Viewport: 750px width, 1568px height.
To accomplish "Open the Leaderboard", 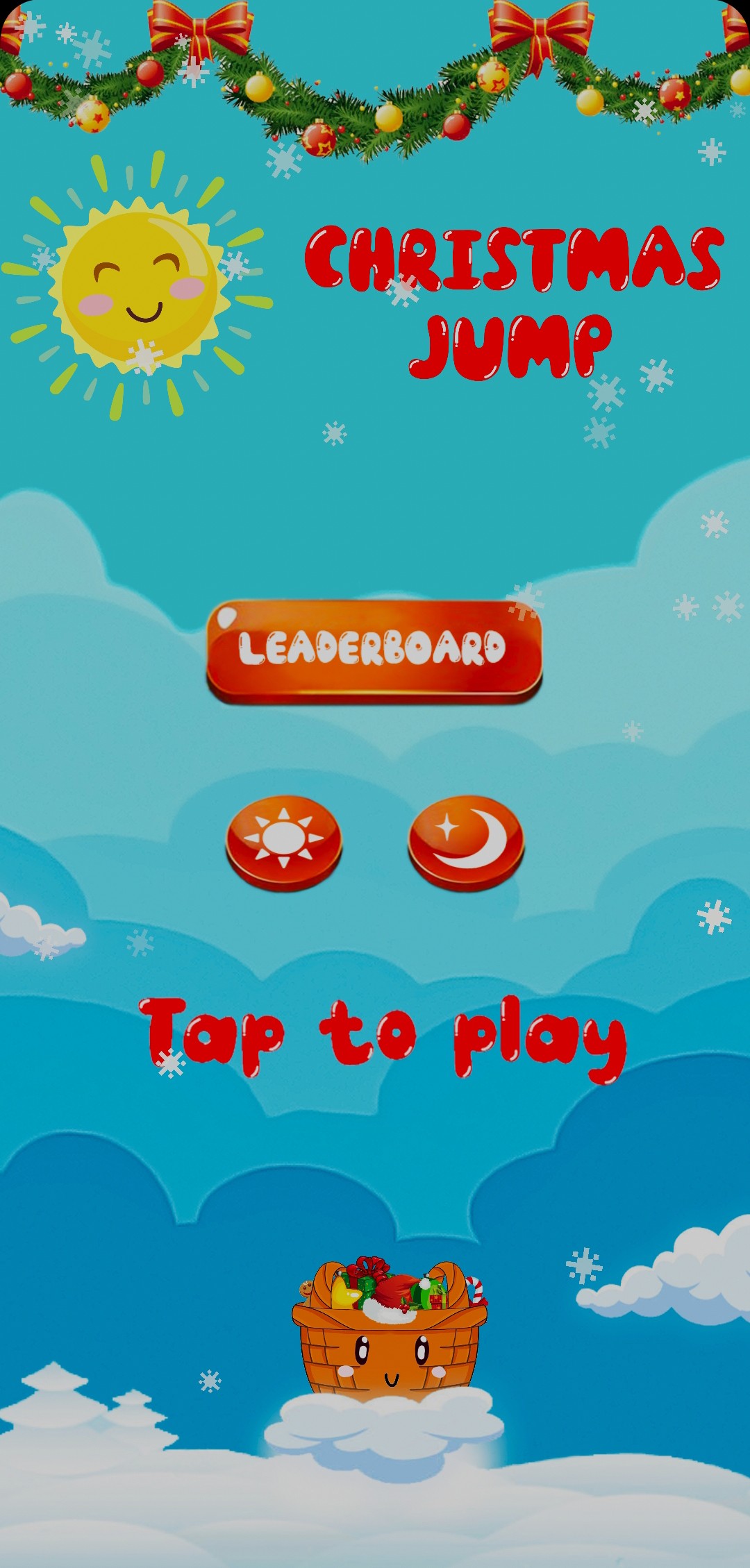I will click(x=374, y=650).
